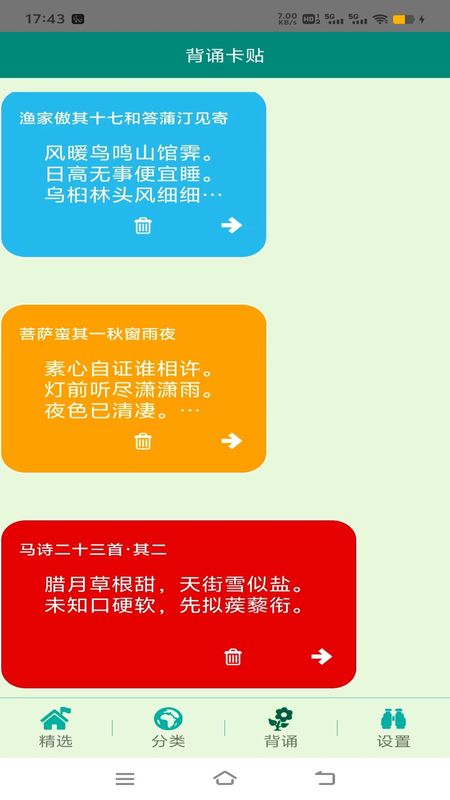Delete the 渔家傲其十七和答蒲汀见寄 card
The image size is (450, 800).
[143, 225]
